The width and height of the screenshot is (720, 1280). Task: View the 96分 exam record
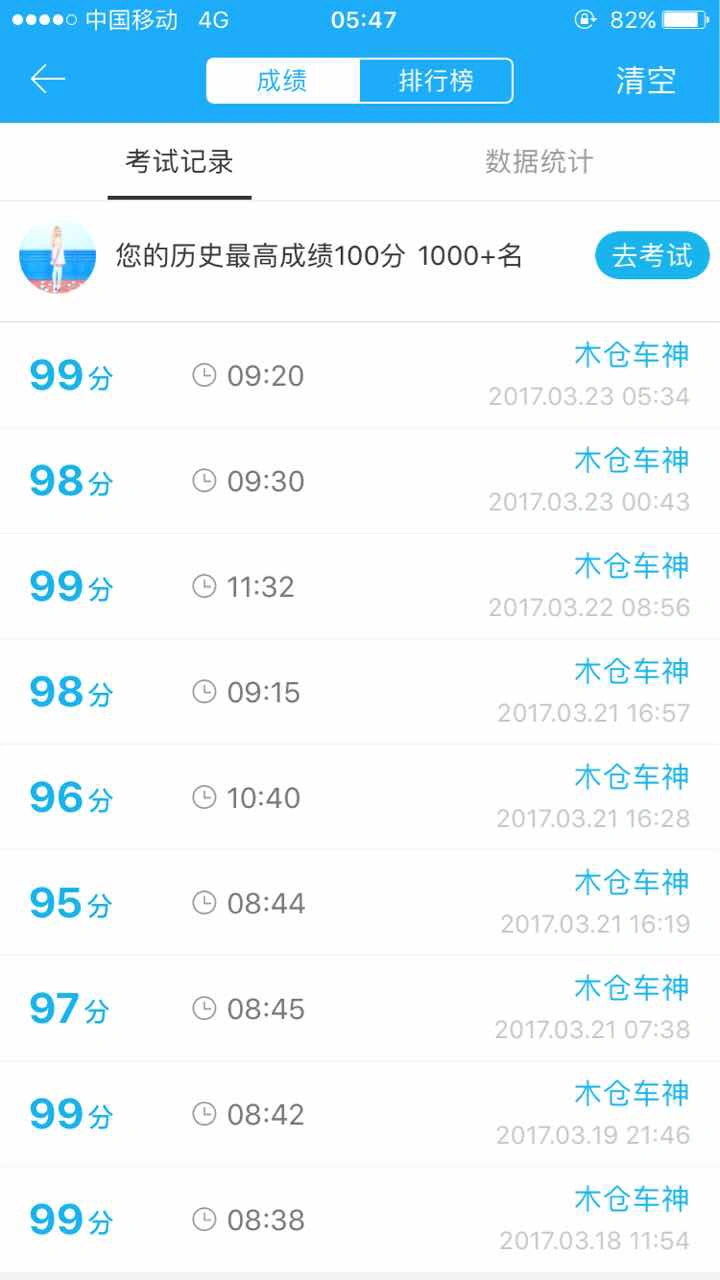coord(360,797)
